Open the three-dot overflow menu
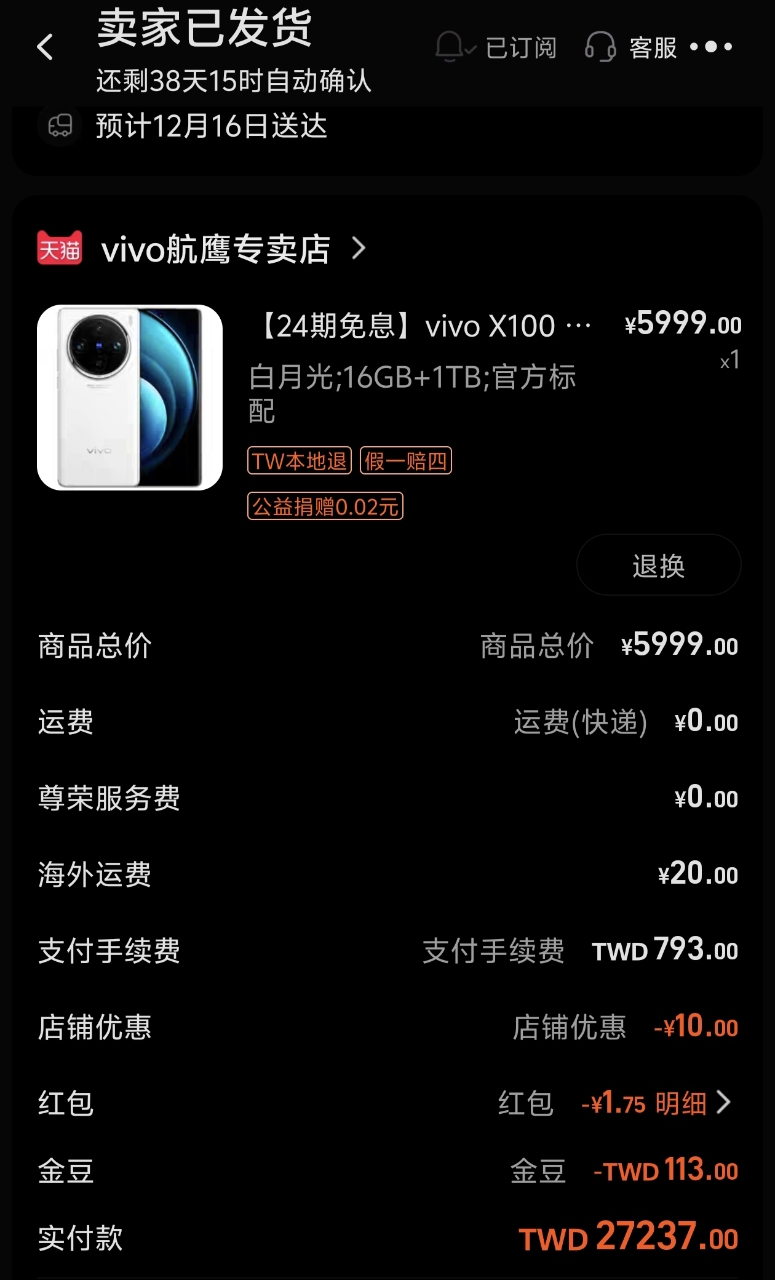This screenshot has width=775, height=1280. [711, 47]
